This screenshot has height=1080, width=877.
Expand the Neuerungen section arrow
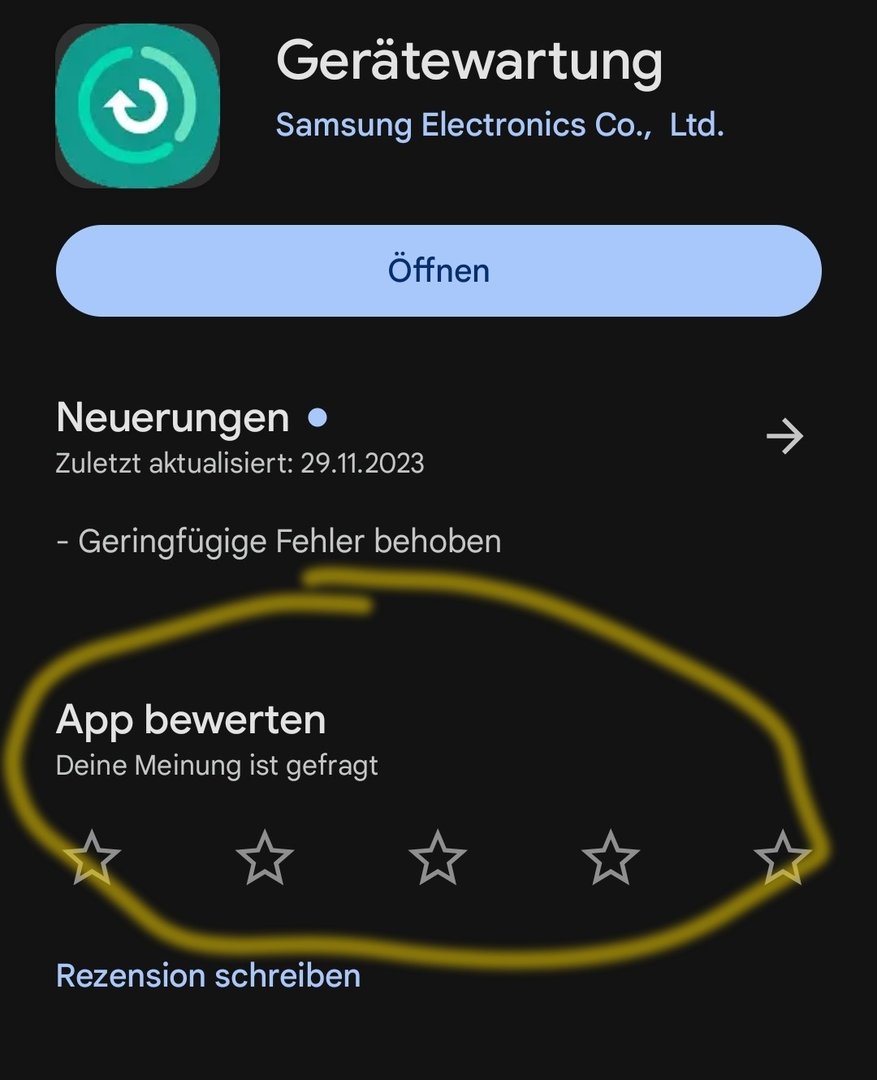[x=784, y=436]
